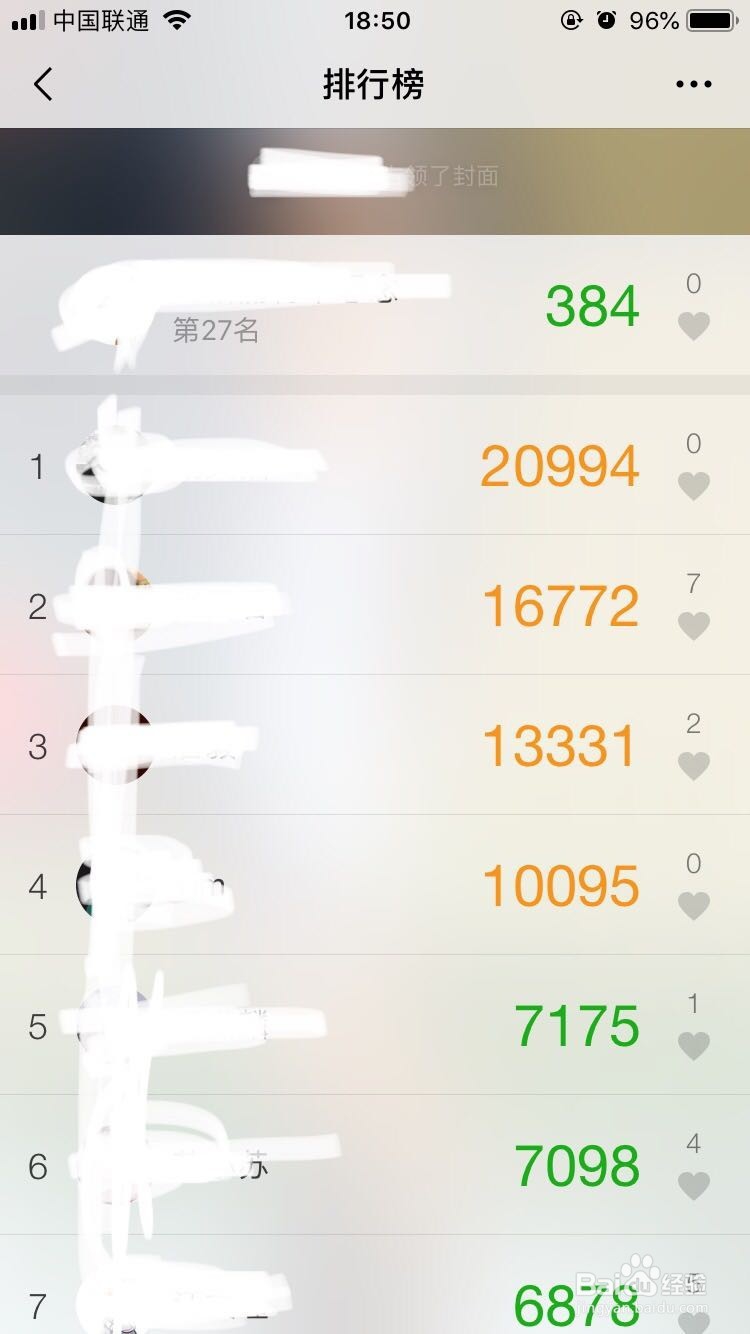
Task: Like the rank 1 entry with 20994 steps
Action: [x=693, y=486]
